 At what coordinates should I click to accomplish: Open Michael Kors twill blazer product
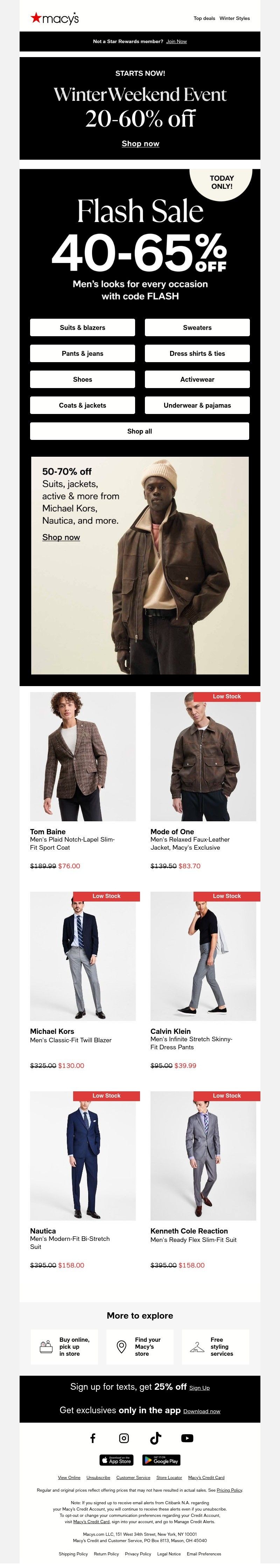coord(83,956)
